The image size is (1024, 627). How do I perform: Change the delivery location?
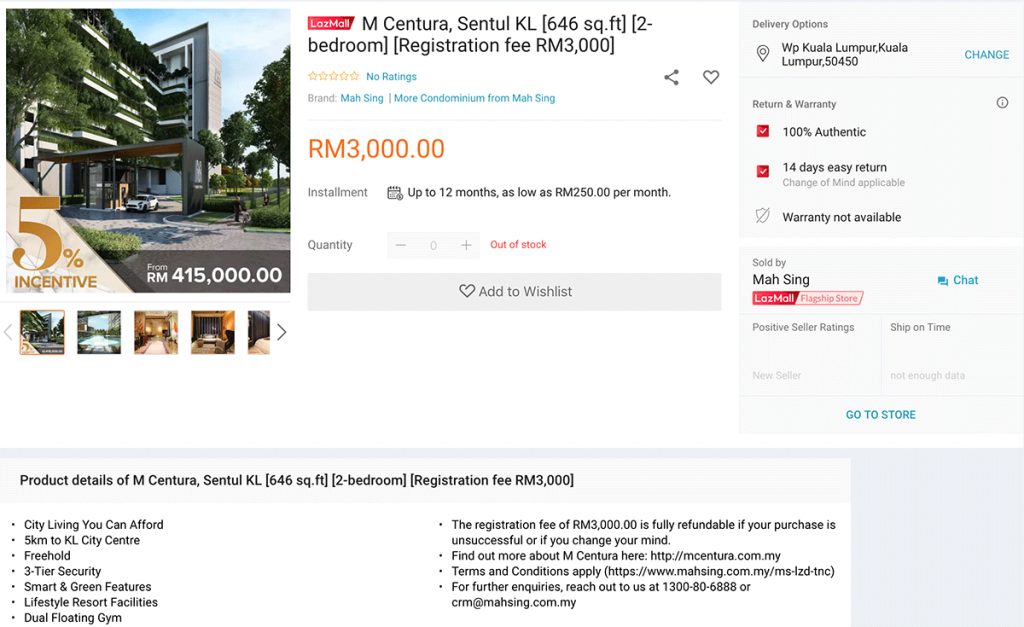click(x=986, y=55)
